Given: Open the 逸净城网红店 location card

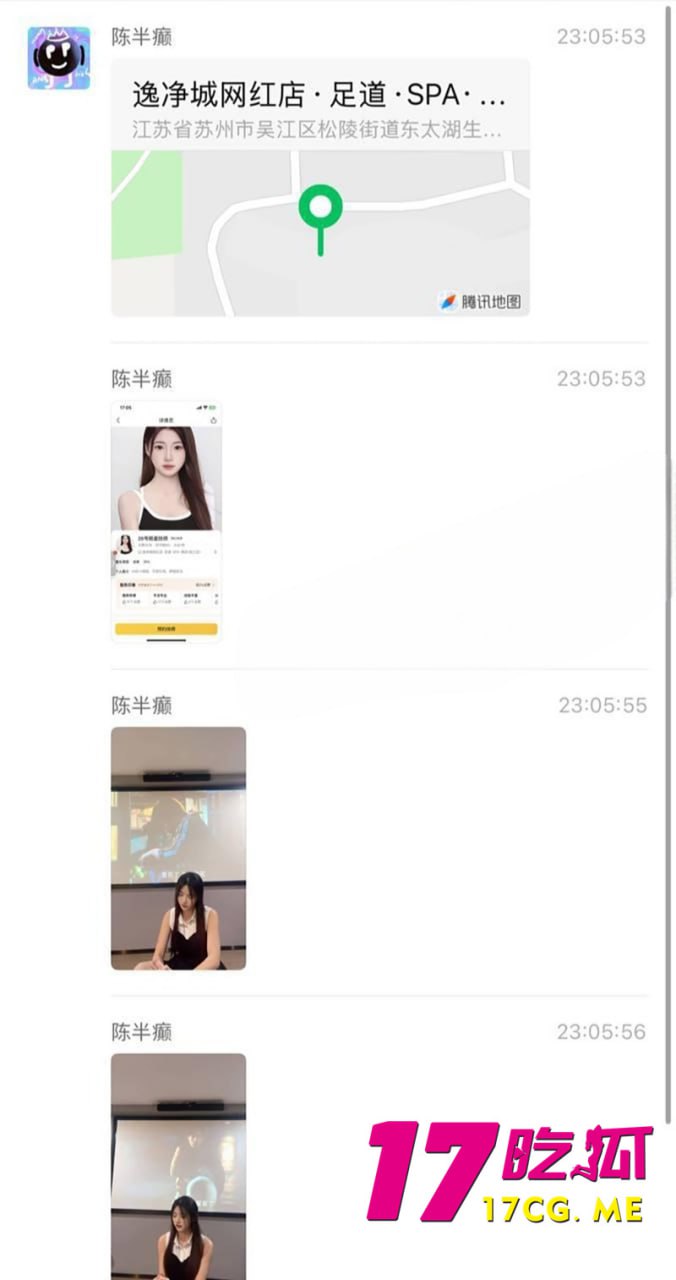Looking at the screenshot, I should click(319, 187).
